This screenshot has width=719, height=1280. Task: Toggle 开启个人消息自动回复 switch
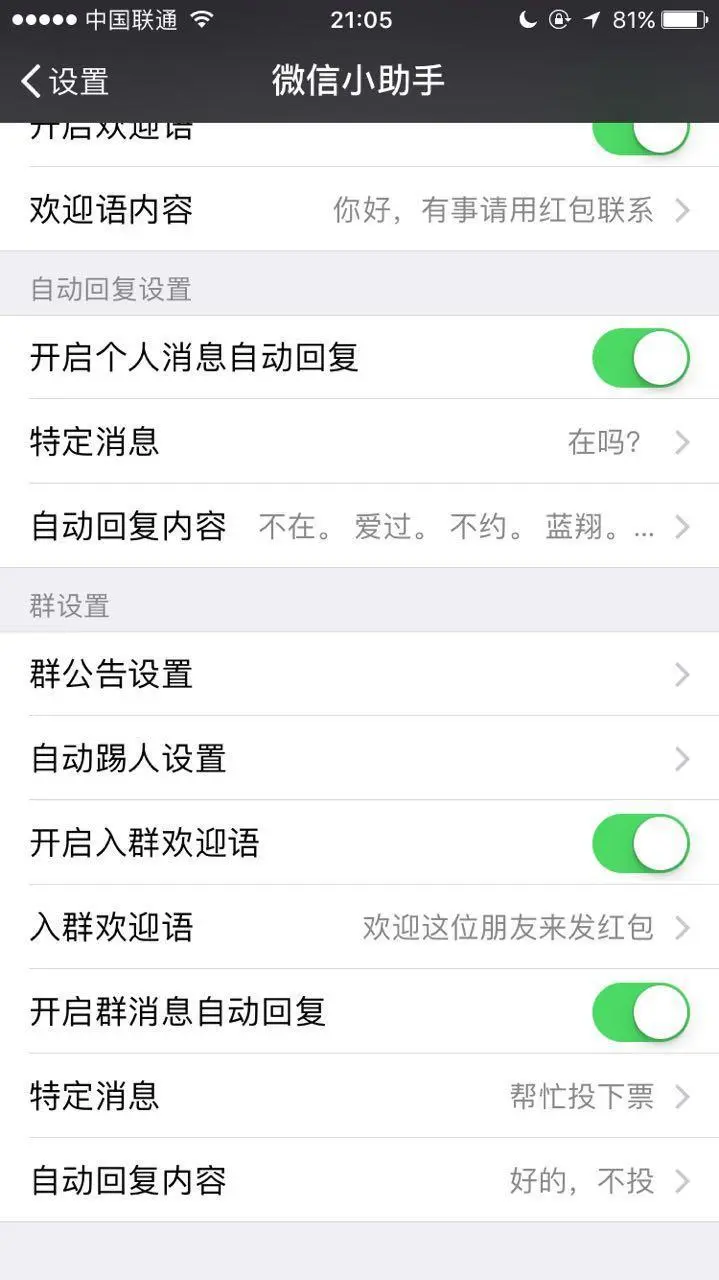[x=640, y=358]
